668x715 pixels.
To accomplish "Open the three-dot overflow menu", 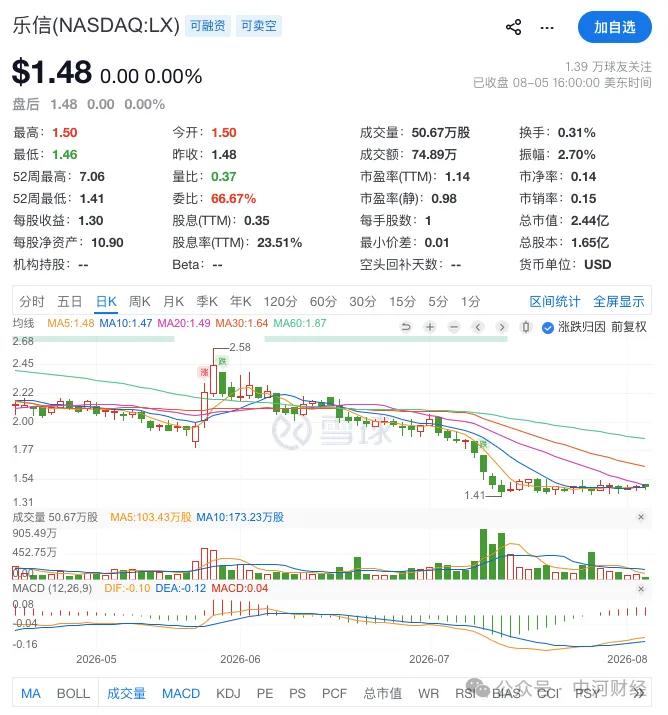I will (547, 28).
